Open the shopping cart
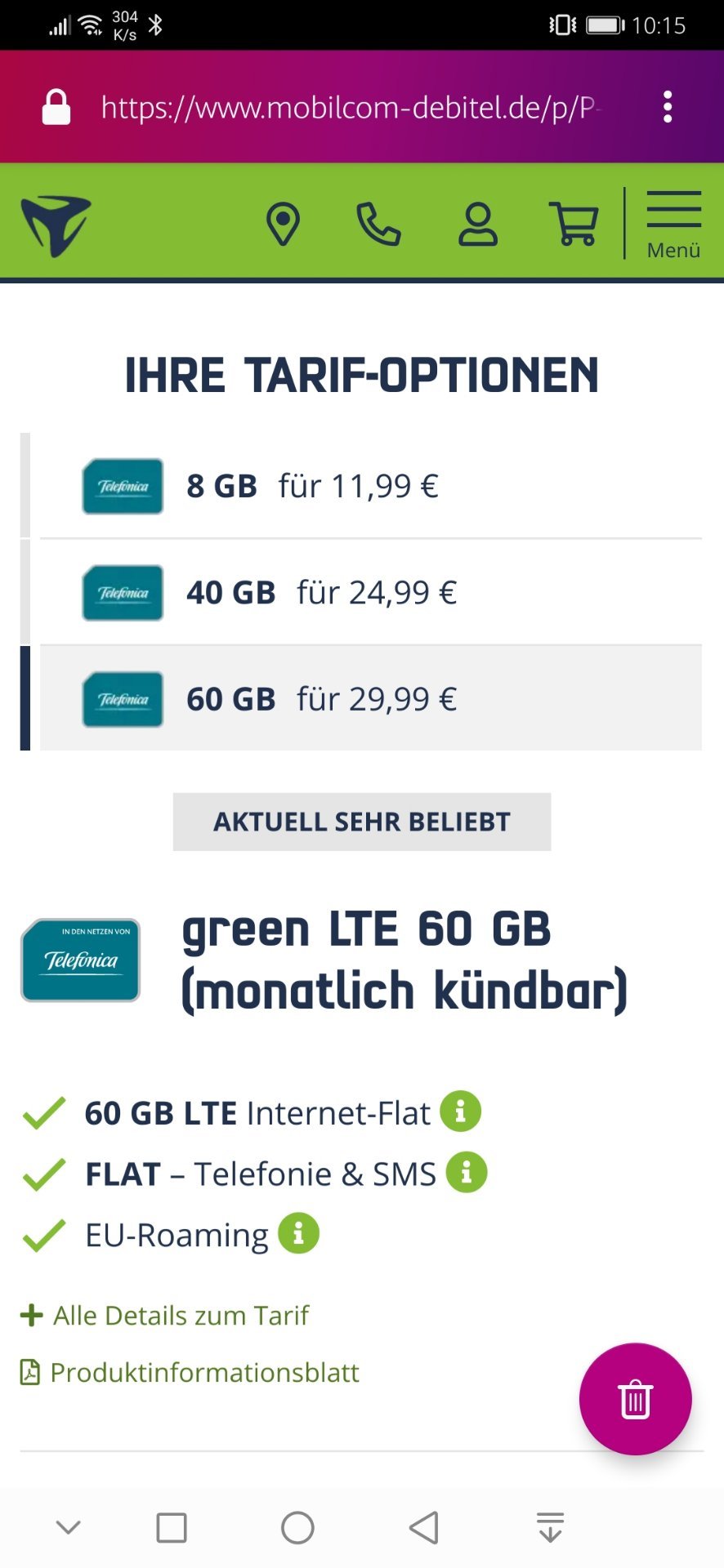The height and width of the screenshot is (1568, 724). tap(574, 225)
